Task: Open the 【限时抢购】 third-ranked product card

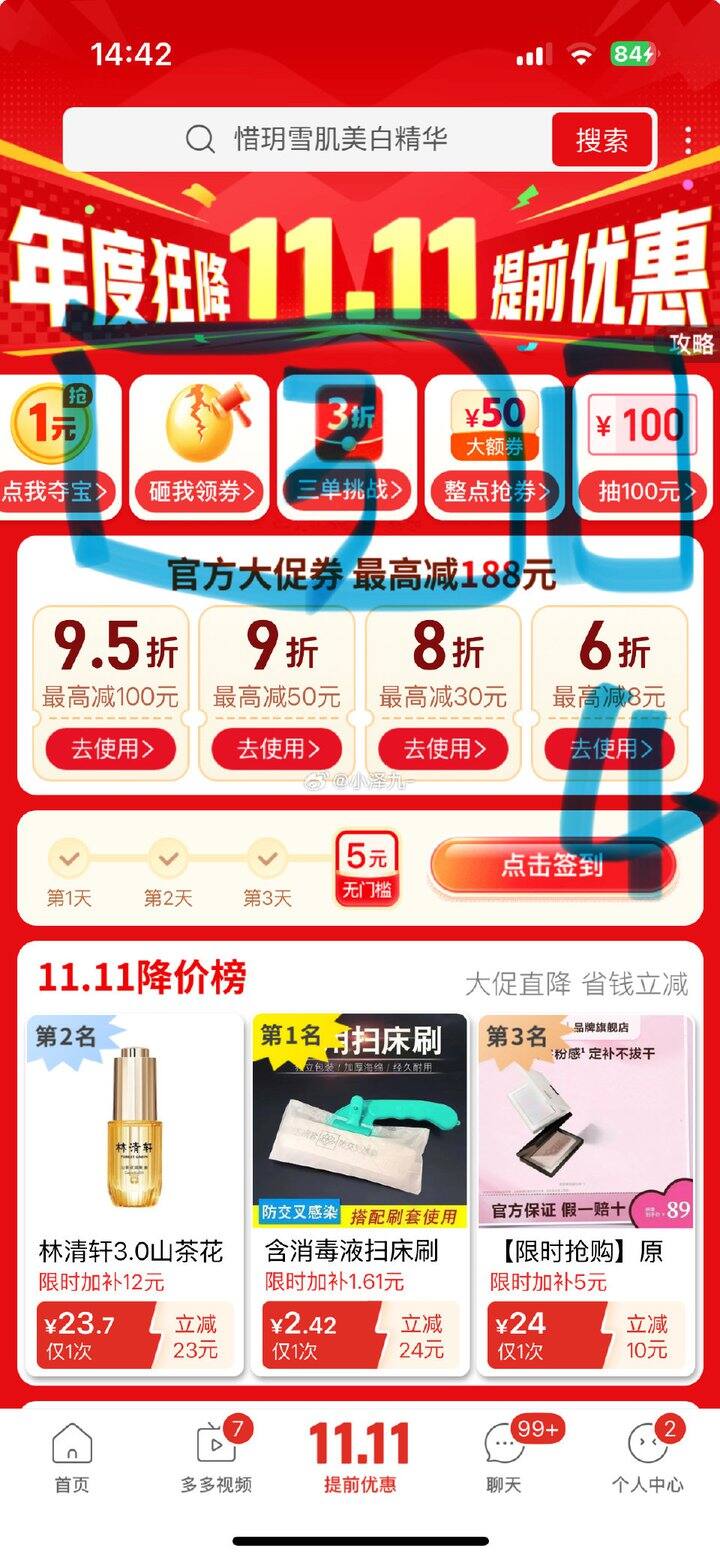Action: point(585,1190)
